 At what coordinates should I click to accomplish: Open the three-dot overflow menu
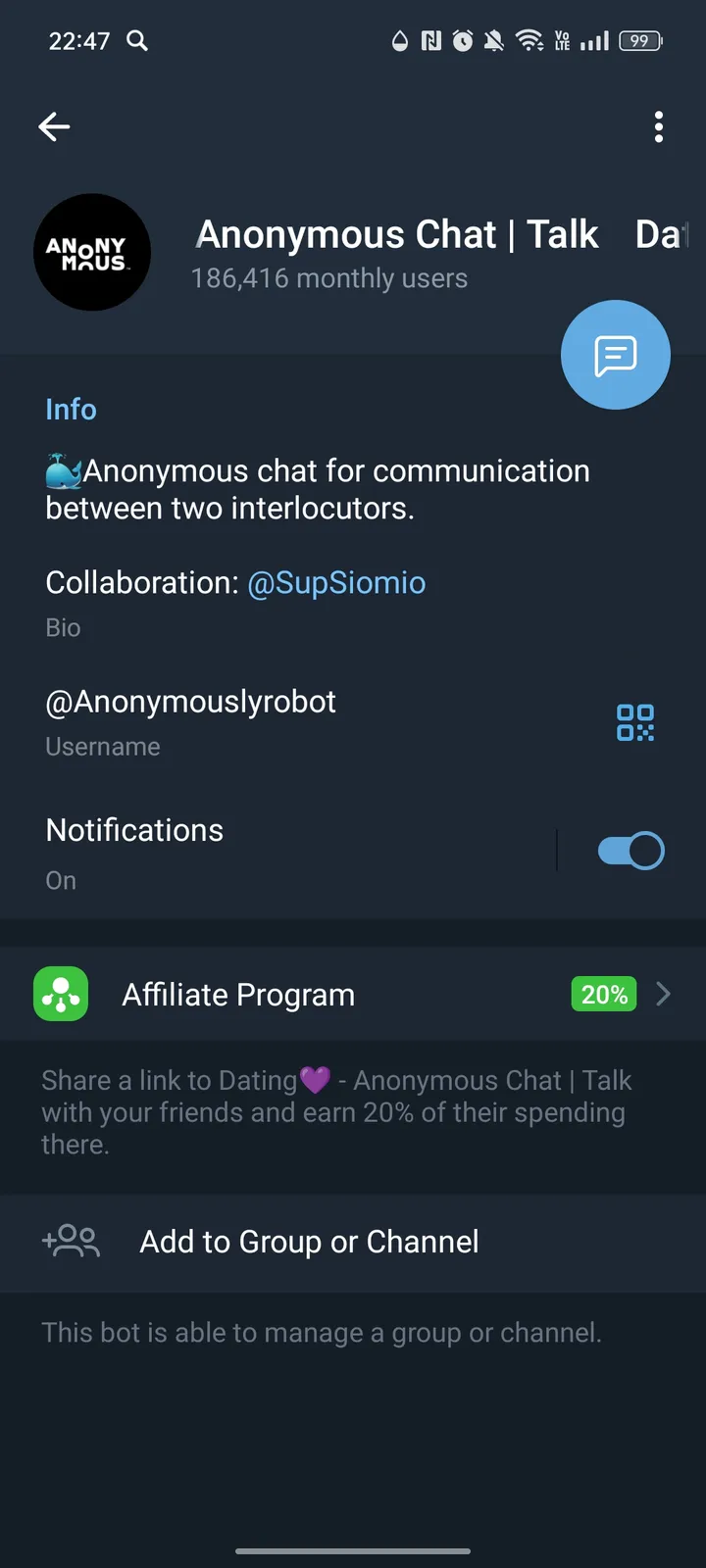coord(658,126)
